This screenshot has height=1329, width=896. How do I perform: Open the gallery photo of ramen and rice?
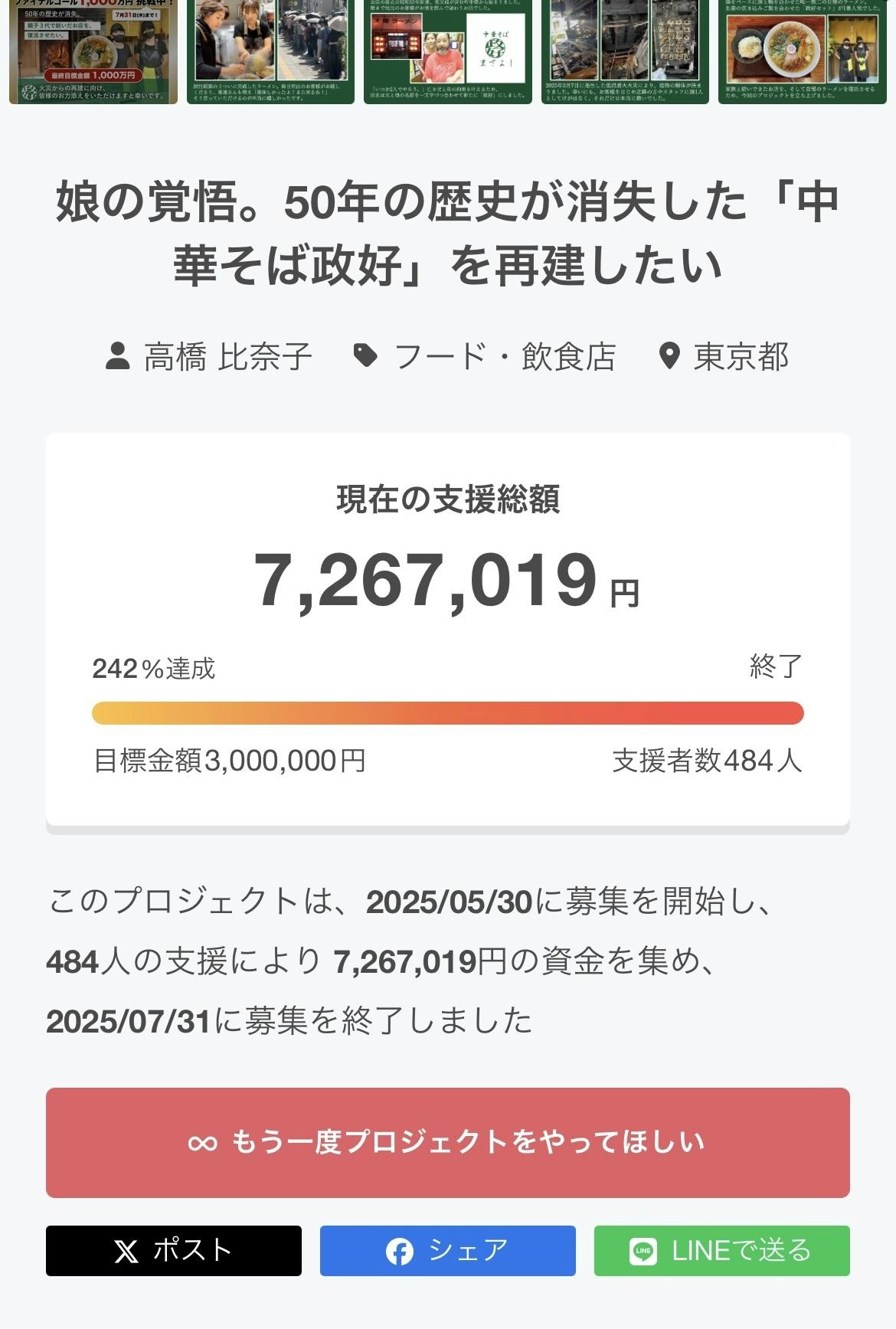click(802, 51)
